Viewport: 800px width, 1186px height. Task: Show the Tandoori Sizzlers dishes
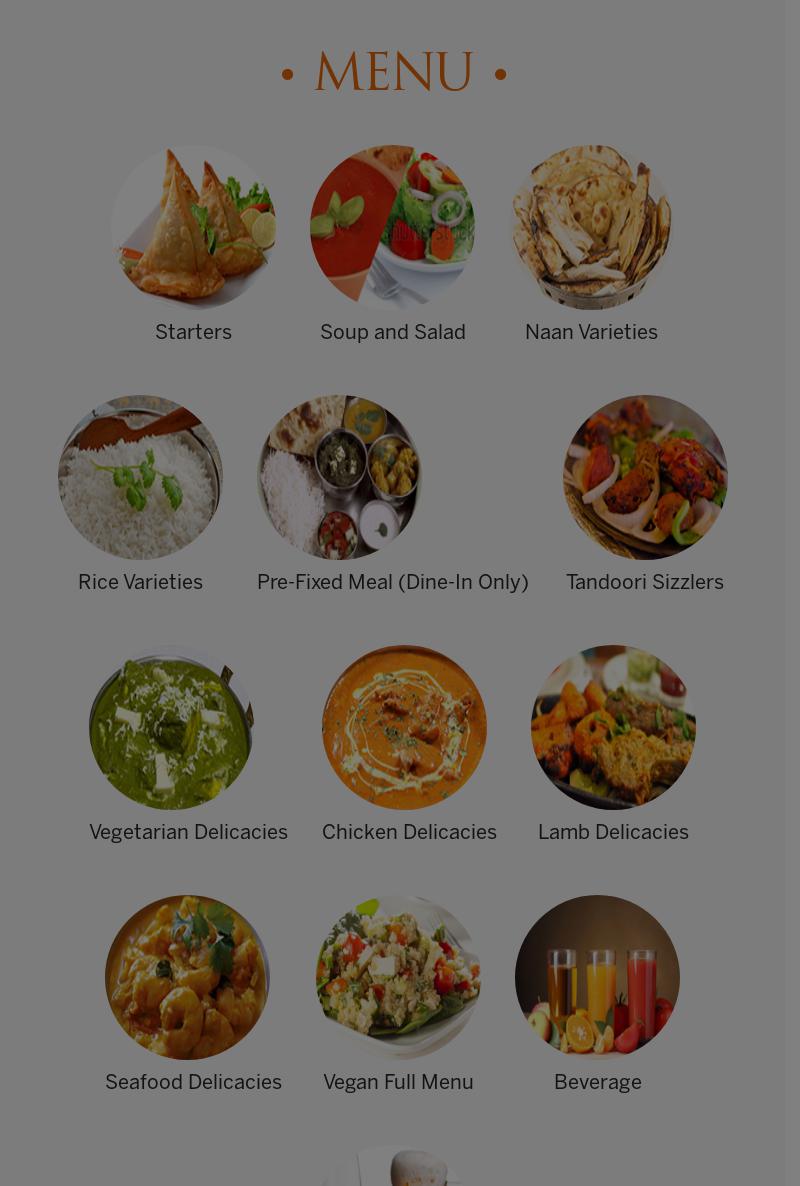coord(645,478)
